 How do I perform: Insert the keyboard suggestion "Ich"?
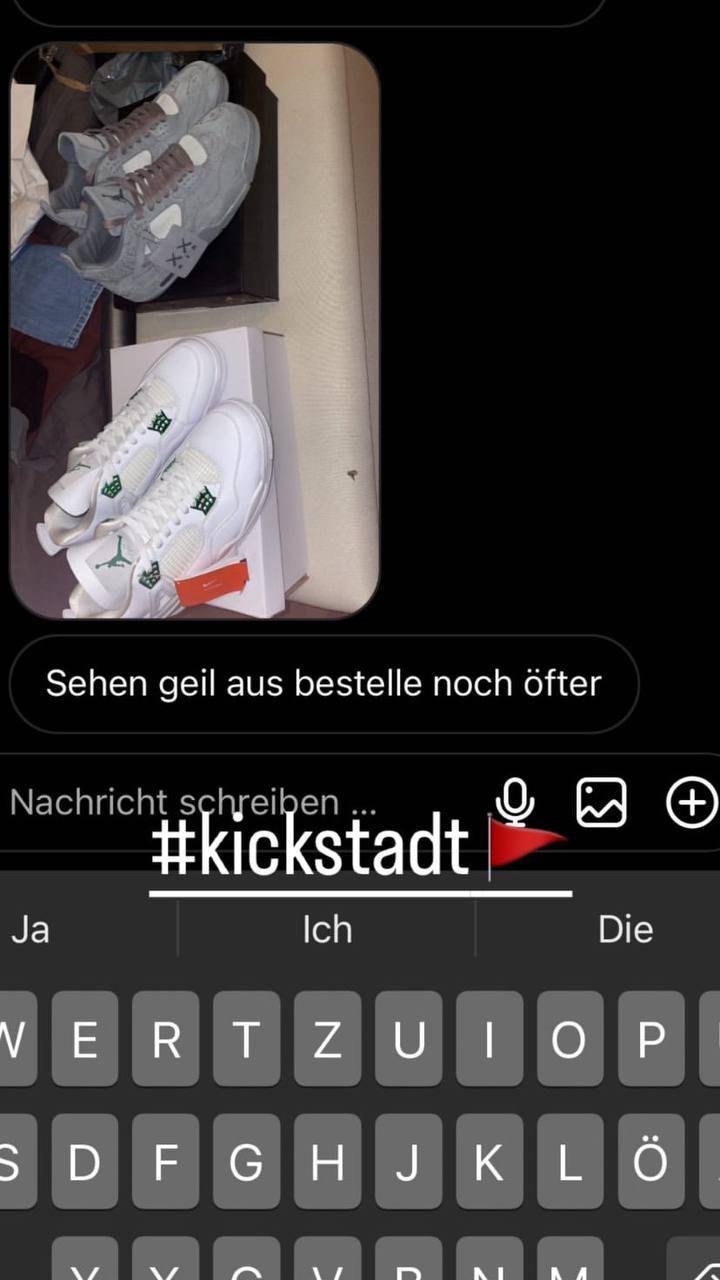pyautogui.click(x=327, y=930)
